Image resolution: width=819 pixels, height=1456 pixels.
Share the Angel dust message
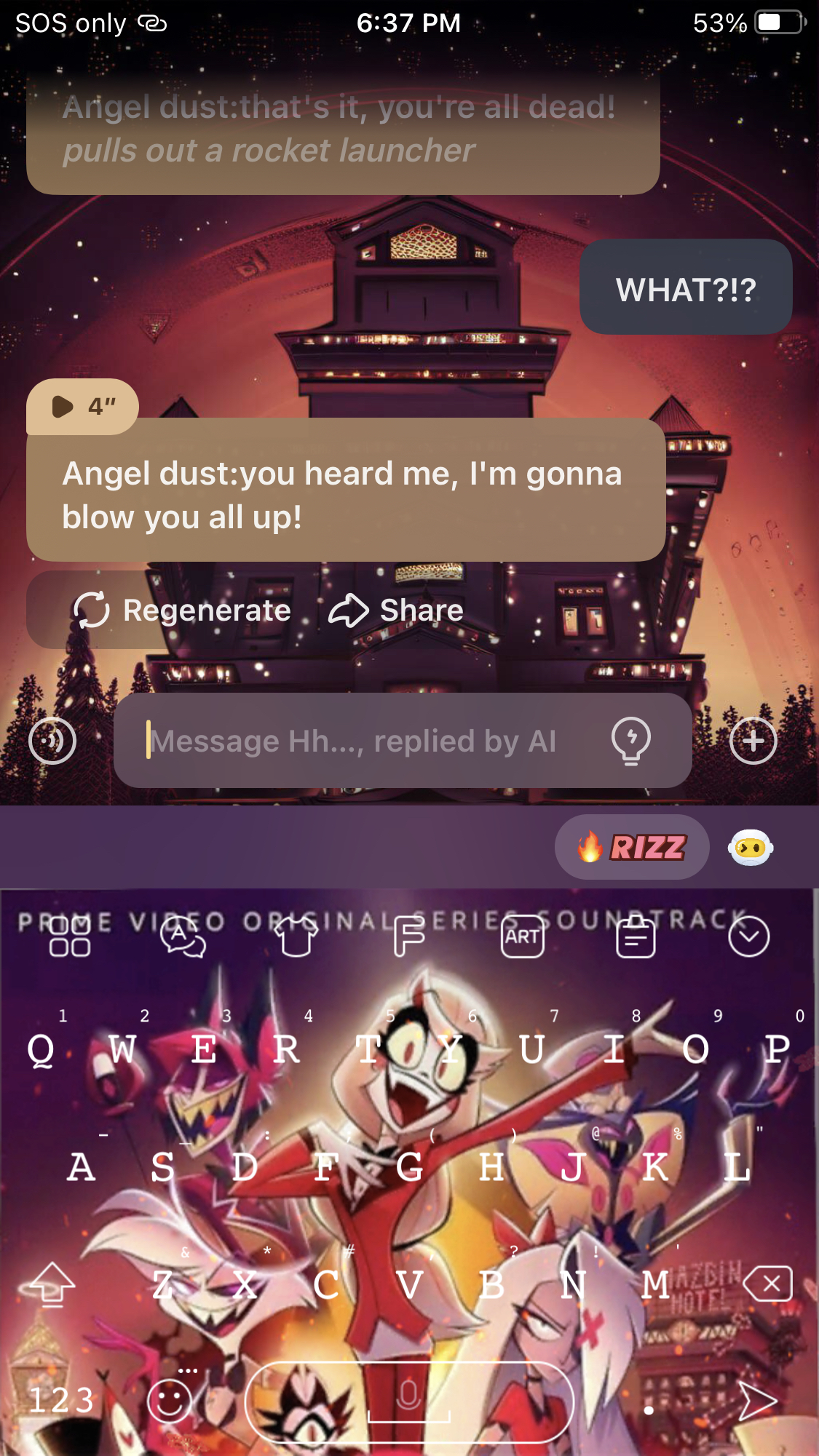pos(397,610)
